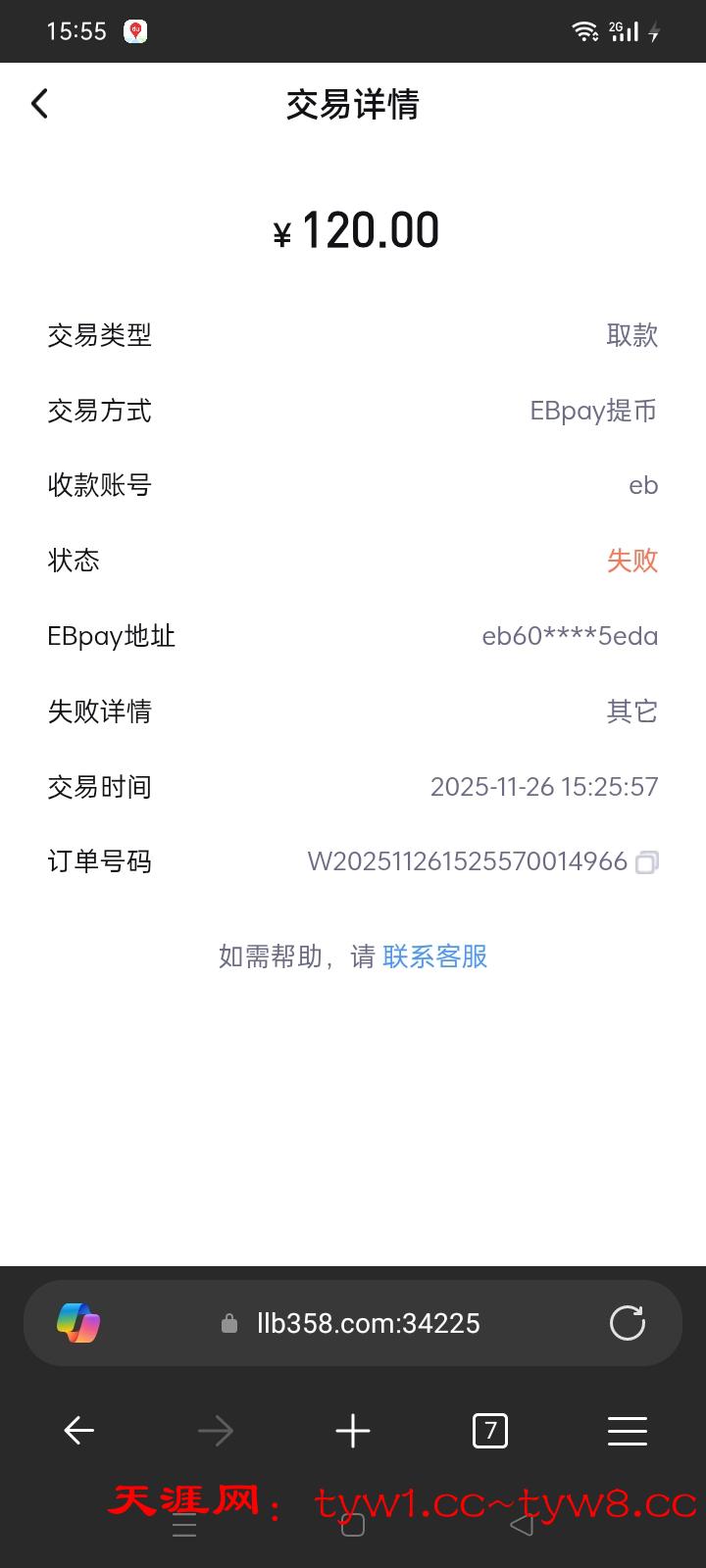
Task: Open the Copilot icon in the address bar
Action: coord(78,1323)
